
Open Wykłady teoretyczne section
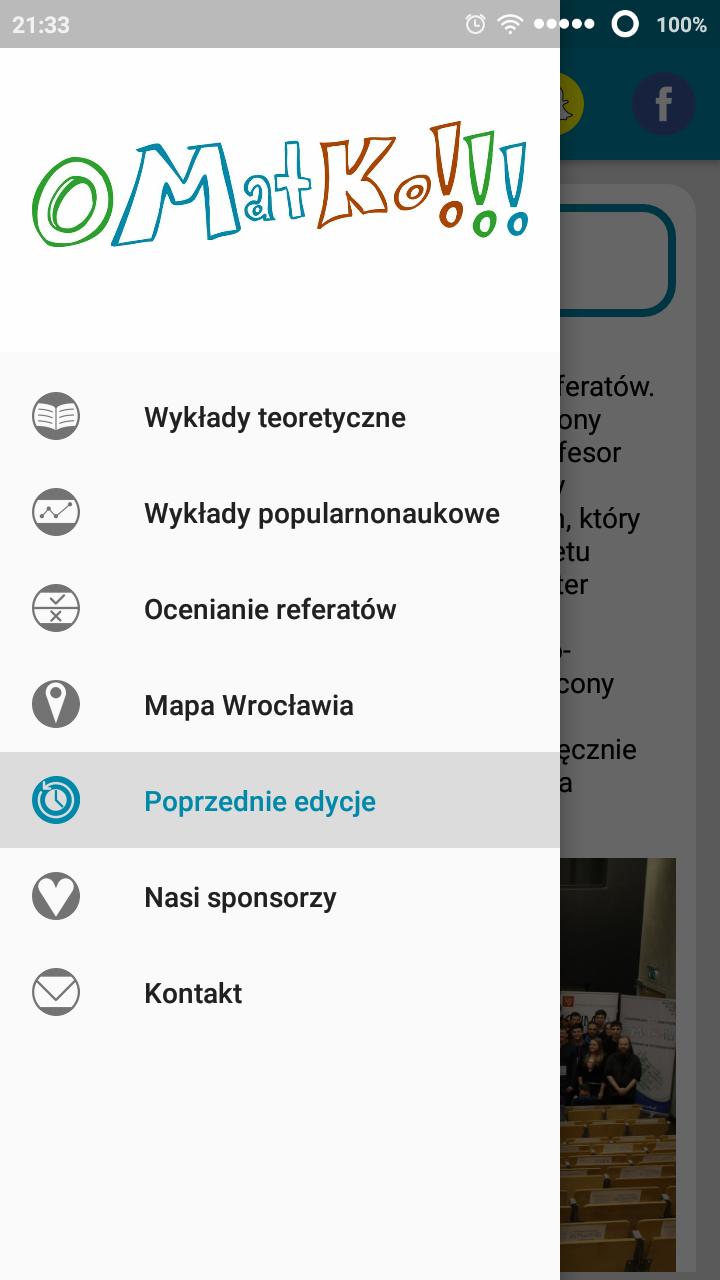pos(274,417)
